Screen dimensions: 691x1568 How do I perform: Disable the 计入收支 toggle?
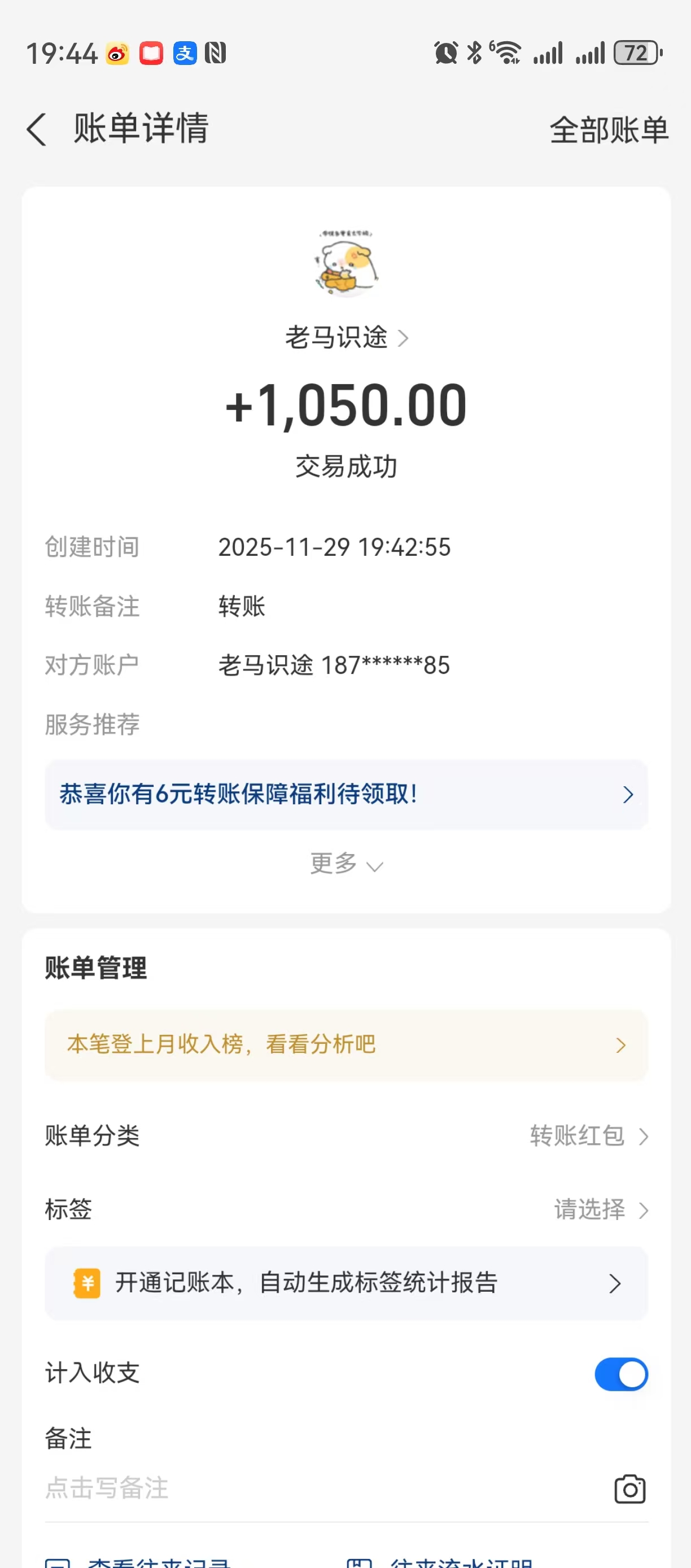[x=621, y=1374]
